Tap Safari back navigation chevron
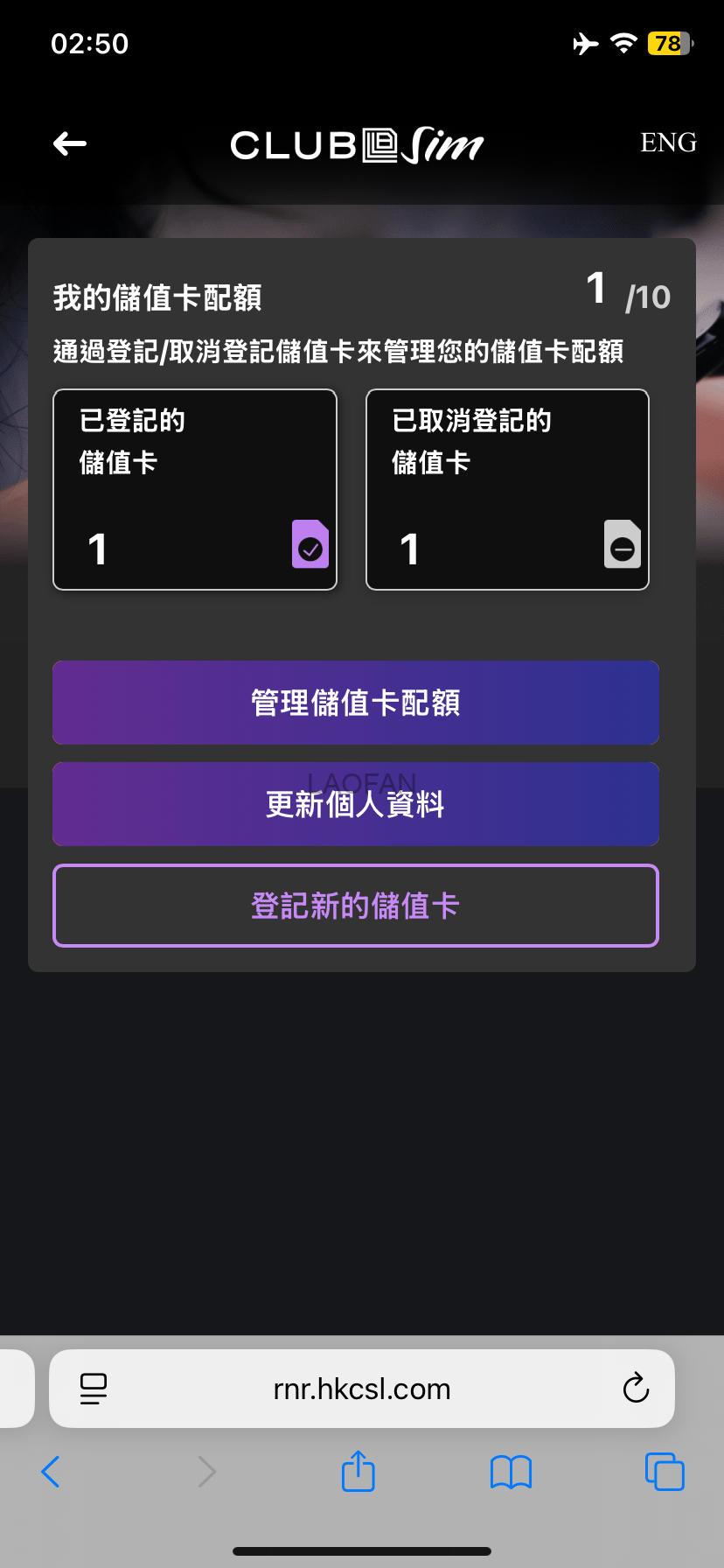 [x=50, y=1472]
